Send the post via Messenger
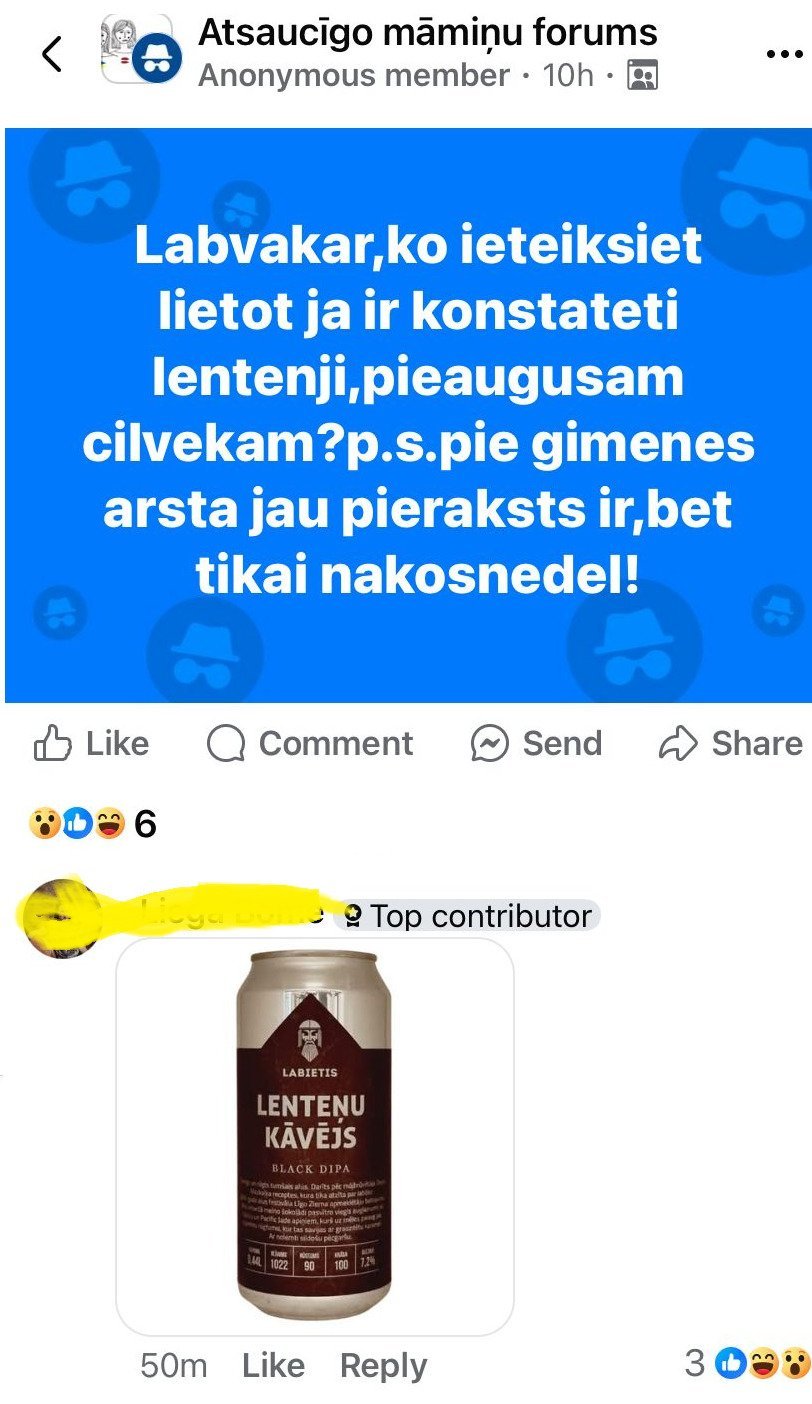Image resolution: width=812 pixels, height=1404 pixels. coord(536,743)
